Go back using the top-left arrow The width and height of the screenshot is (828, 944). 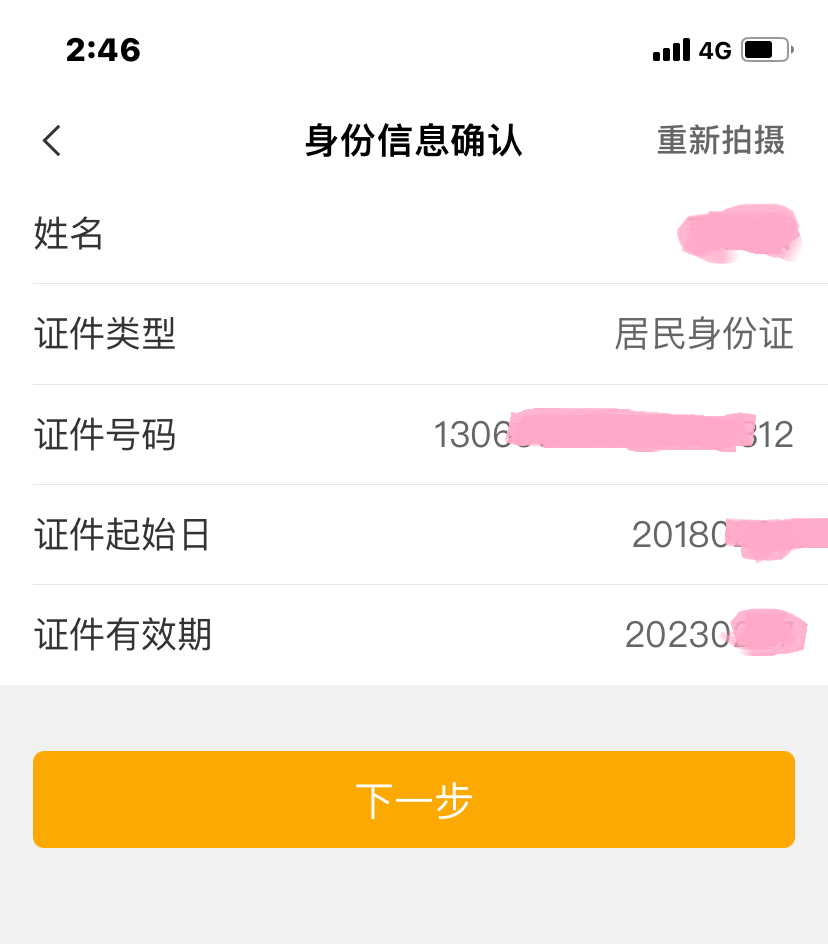[x=52, y=141]
